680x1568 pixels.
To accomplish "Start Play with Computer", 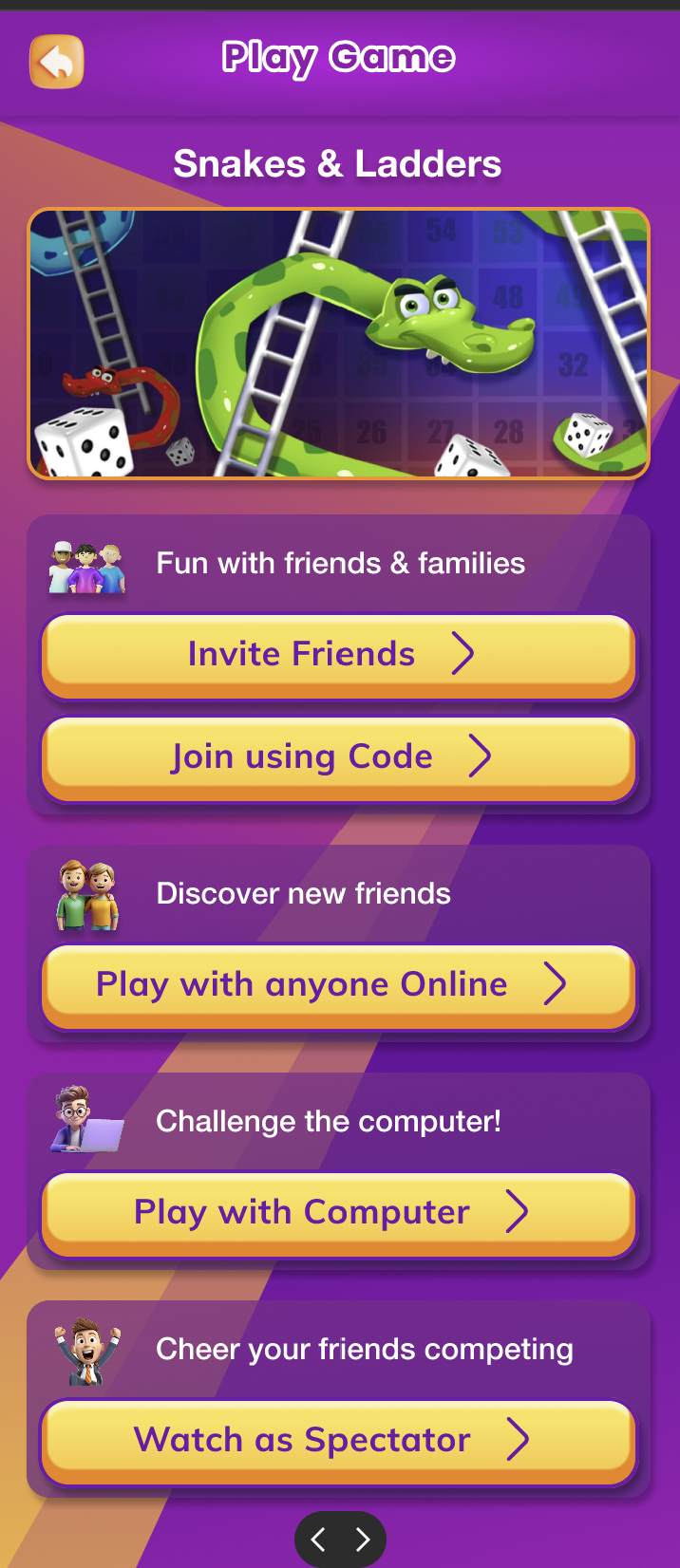I will click(337, 1213).
